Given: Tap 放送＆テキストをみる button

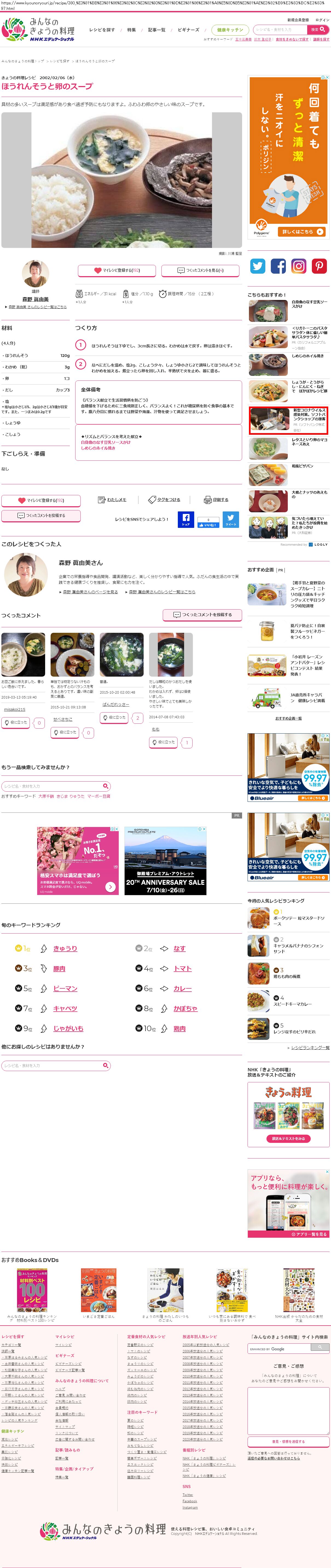Looking at the screenshot, I should coord(289,1138).
